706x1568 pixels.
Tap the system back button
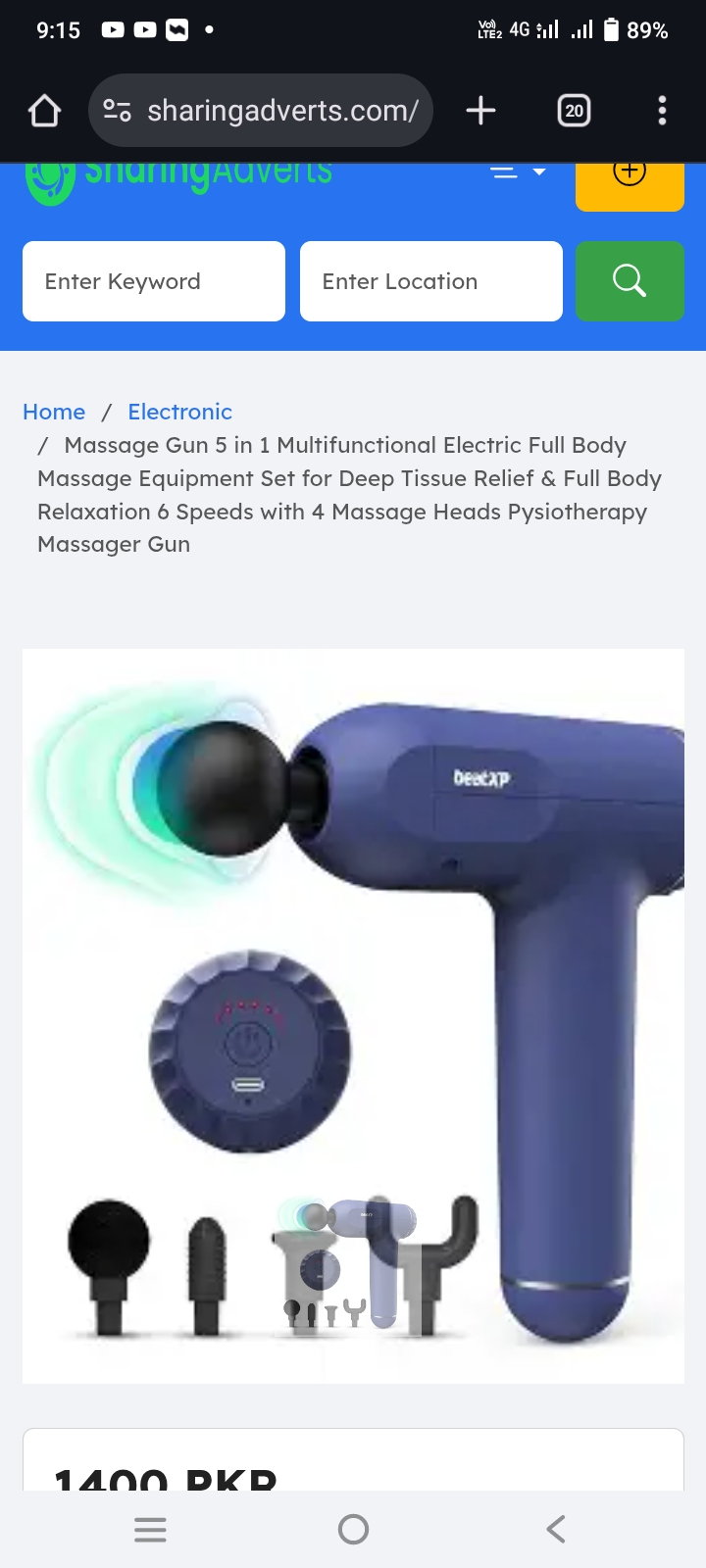[555, 1529]
